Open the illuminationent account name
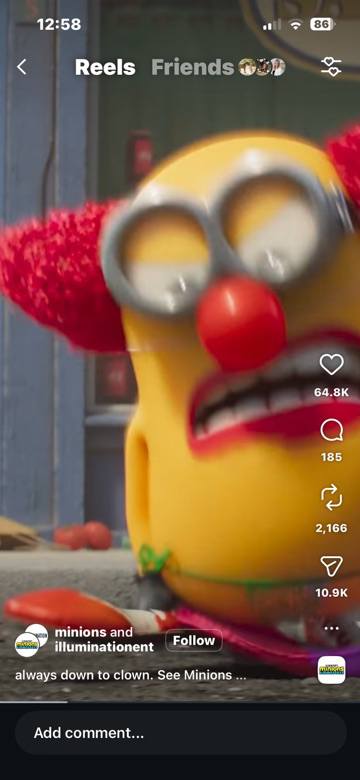Image resolution: width=360 pixels, height=780 pixels. (x=104, y=647)
